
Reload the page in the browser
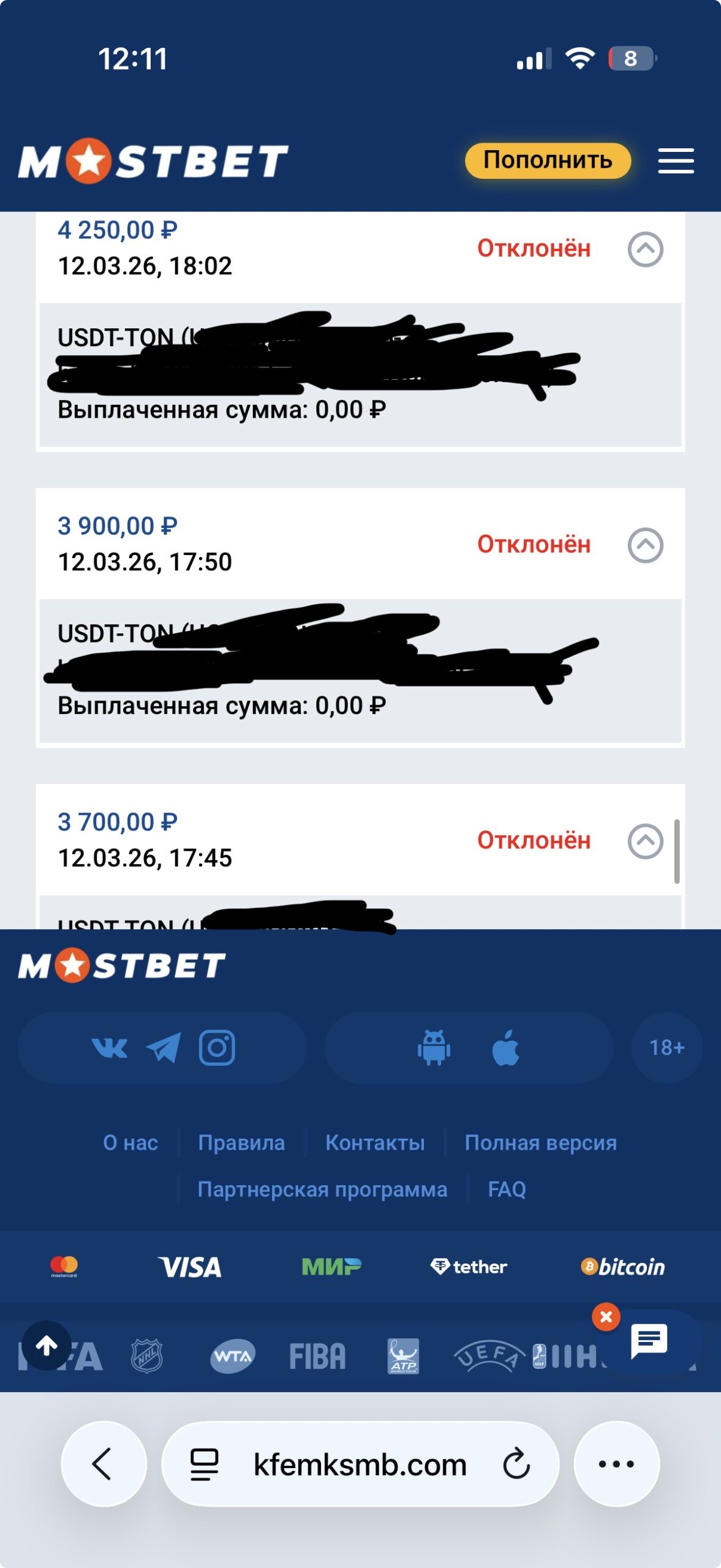click(x=516, y=1464)
